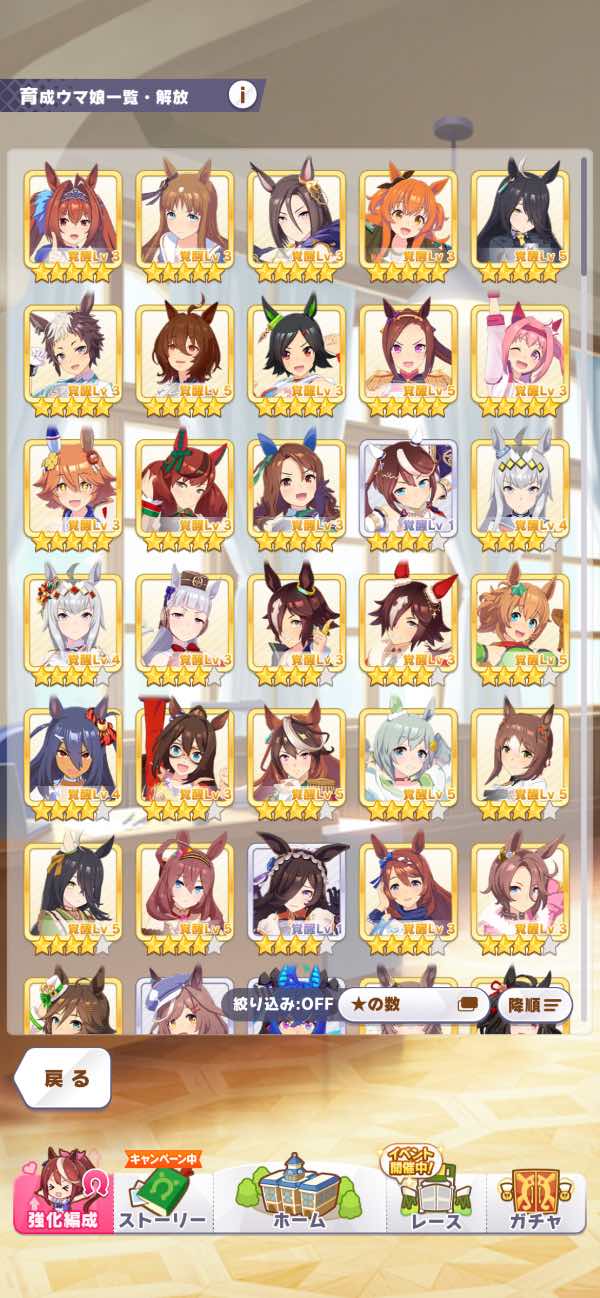Open the ストーリー tab
The height and width of the screenshot is (1298, 600).
163,1195
